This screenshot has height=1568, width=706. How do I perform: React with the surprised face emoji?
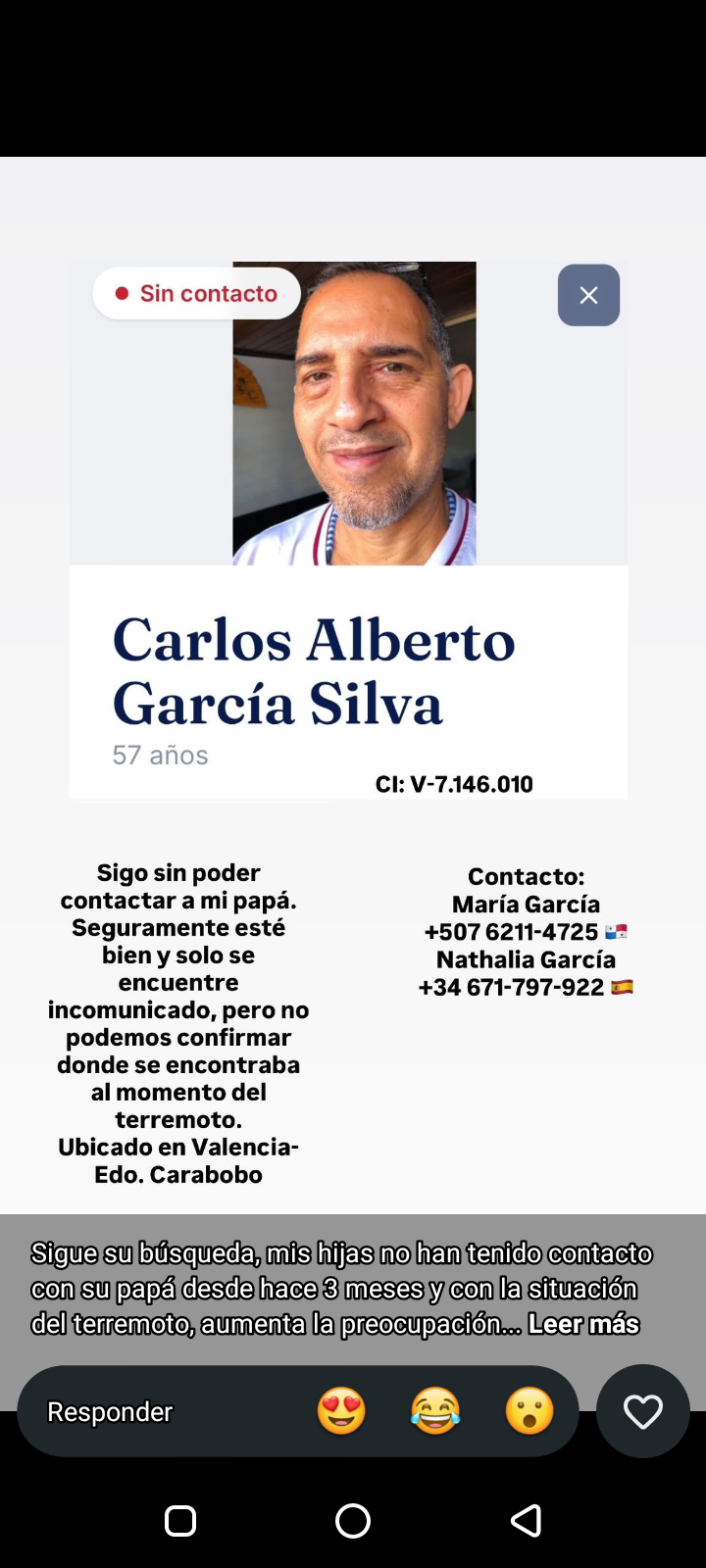(x=529, y=1411)
